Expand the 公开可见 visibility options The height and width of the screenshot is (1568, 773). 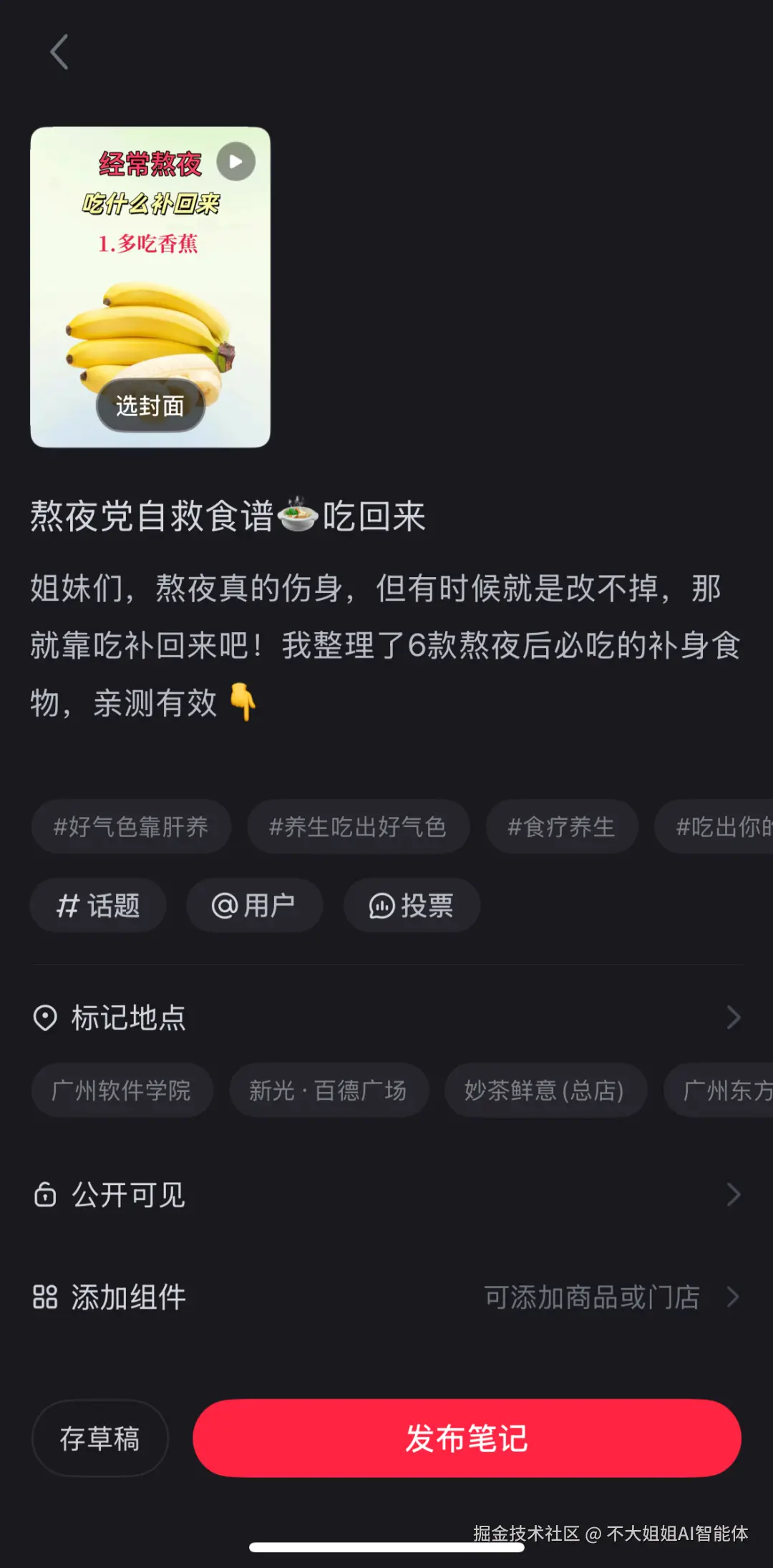(734, 1194)
